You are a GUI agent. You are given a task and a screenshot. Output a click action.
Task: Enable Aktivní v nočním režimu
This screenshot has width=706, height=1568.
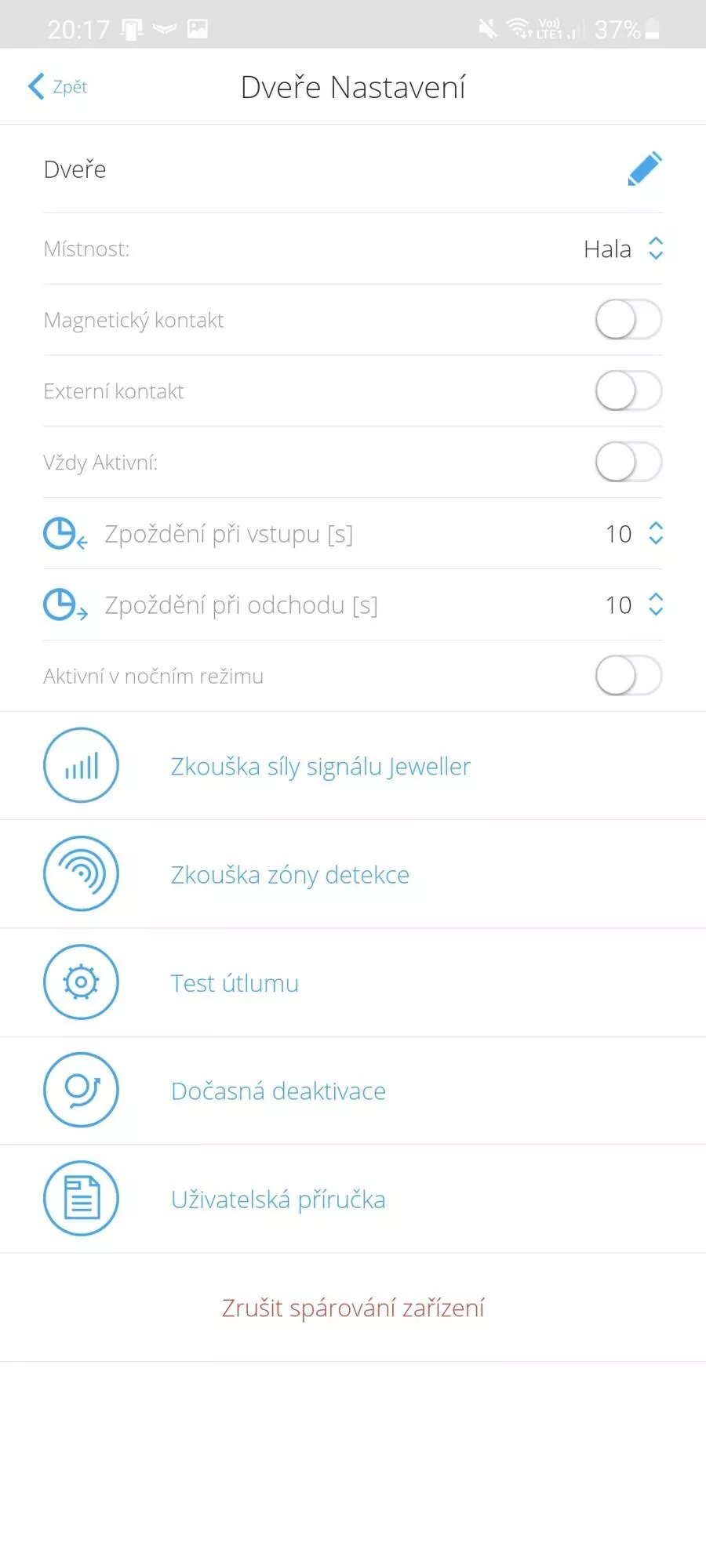[x=628, y=676]
